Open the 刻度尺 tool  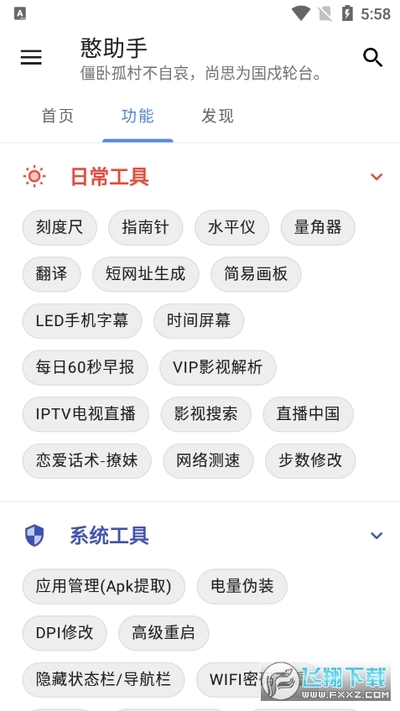point(59,228)
